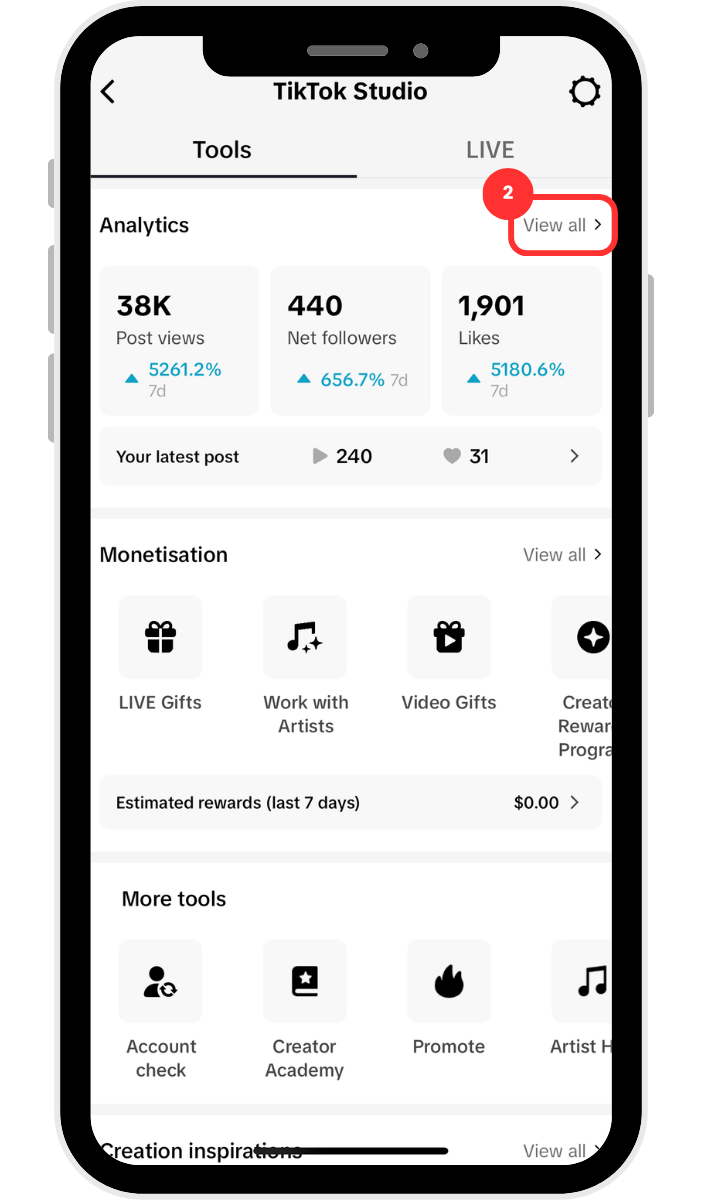View all Analytics
This screenshot has width=702, height=1200.
[x=562, y=225]
